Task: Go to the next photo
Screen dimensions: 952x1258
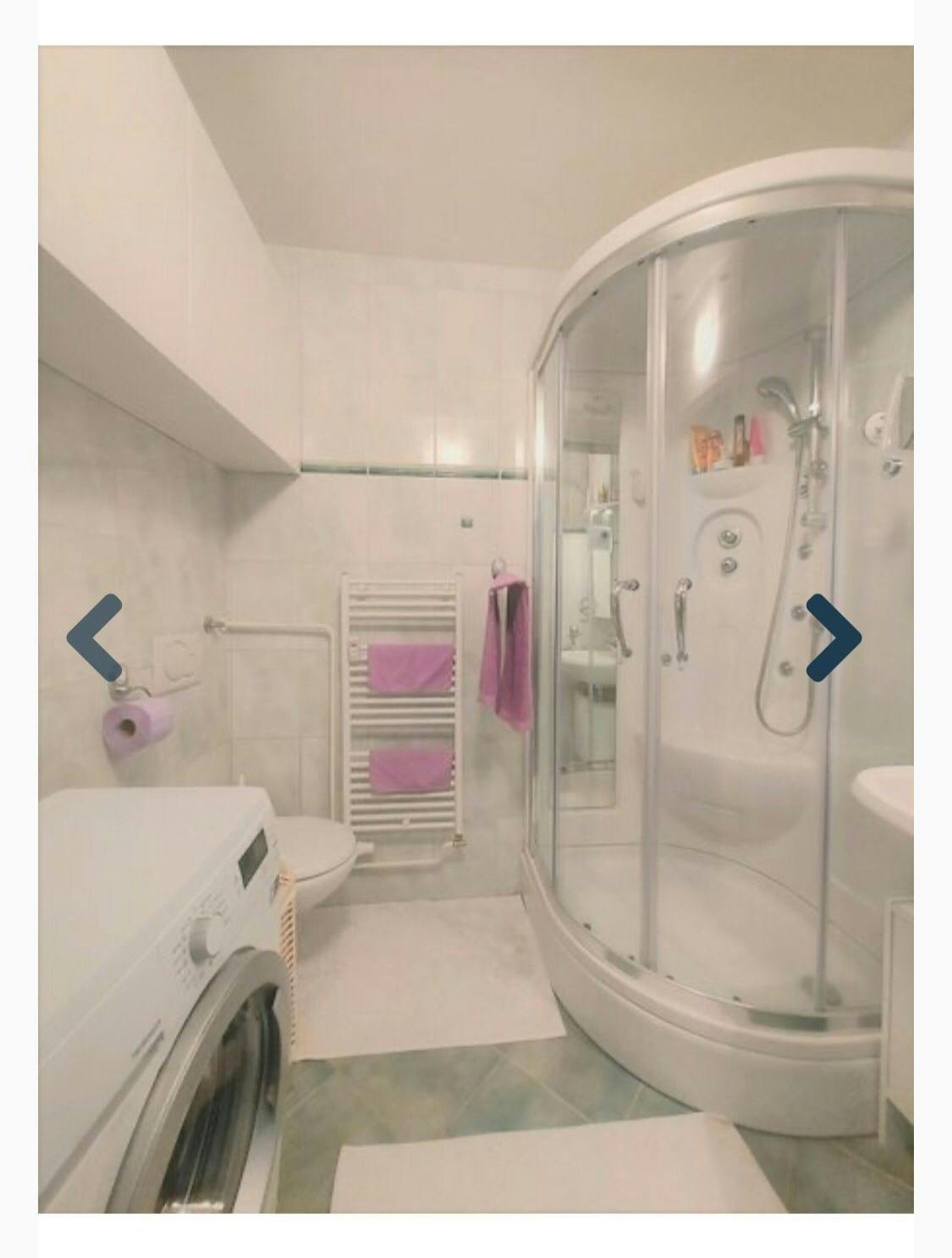Action: point(833,637)
